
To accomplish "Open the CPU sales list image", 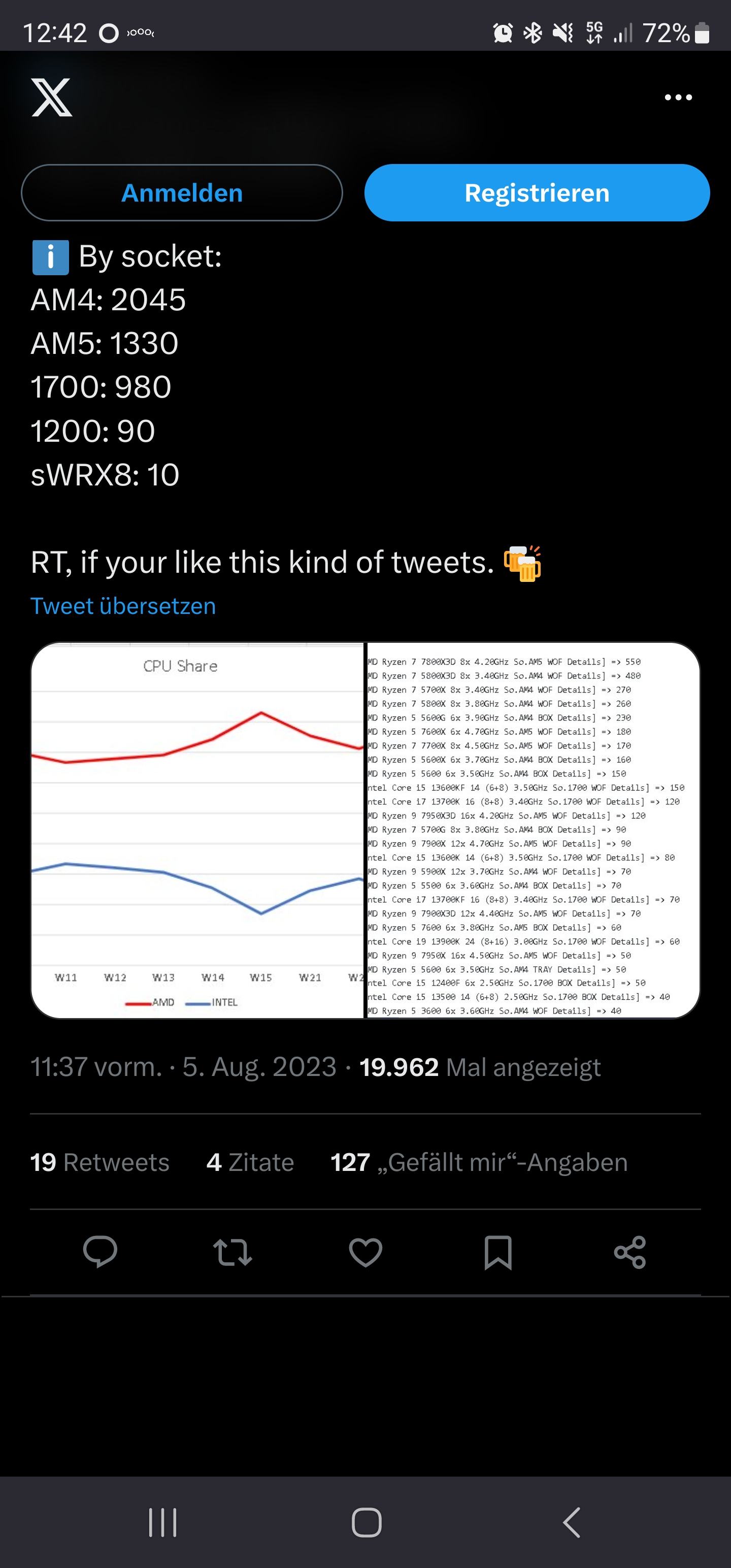I will [x=533, y=830].
